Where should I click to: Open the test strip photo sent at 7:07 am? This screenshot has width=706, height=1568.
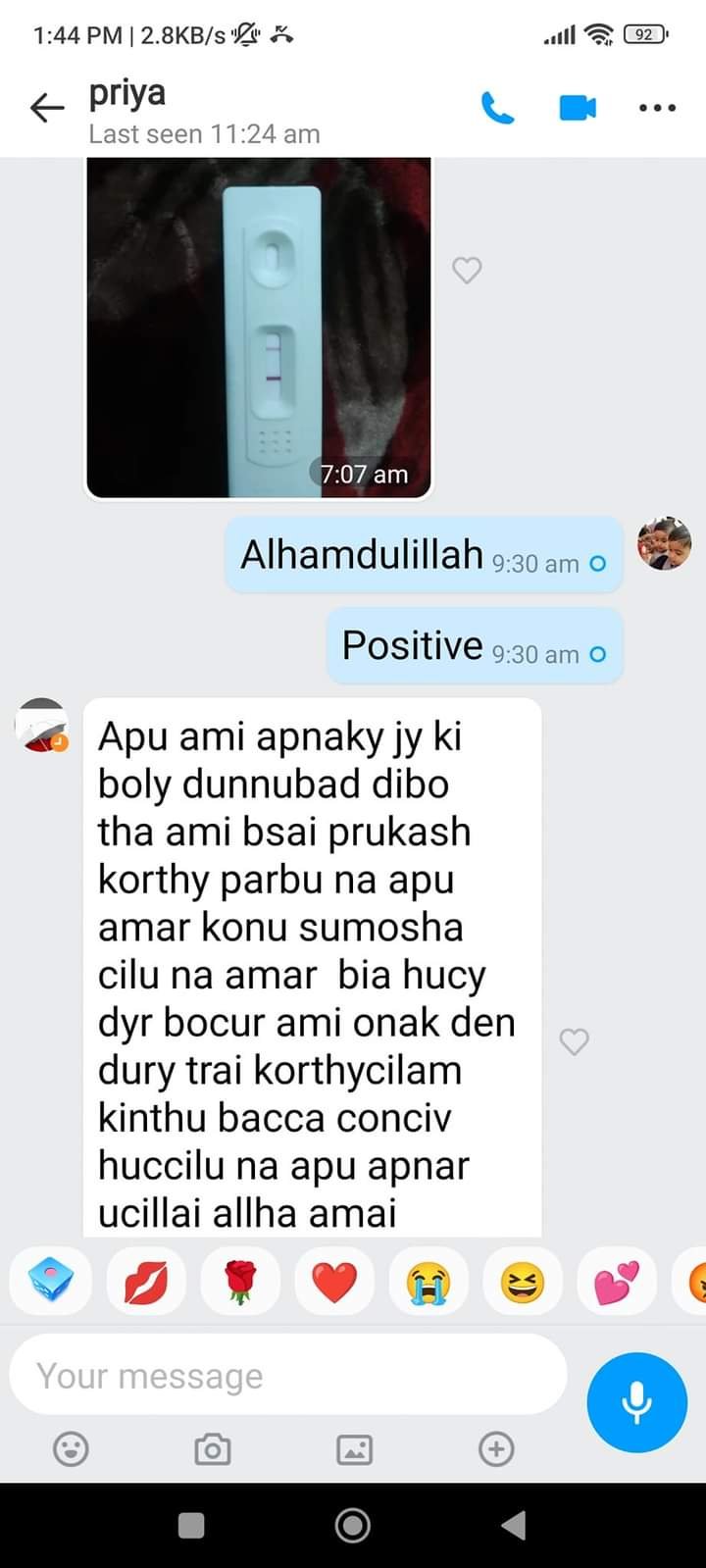[259, 329]
